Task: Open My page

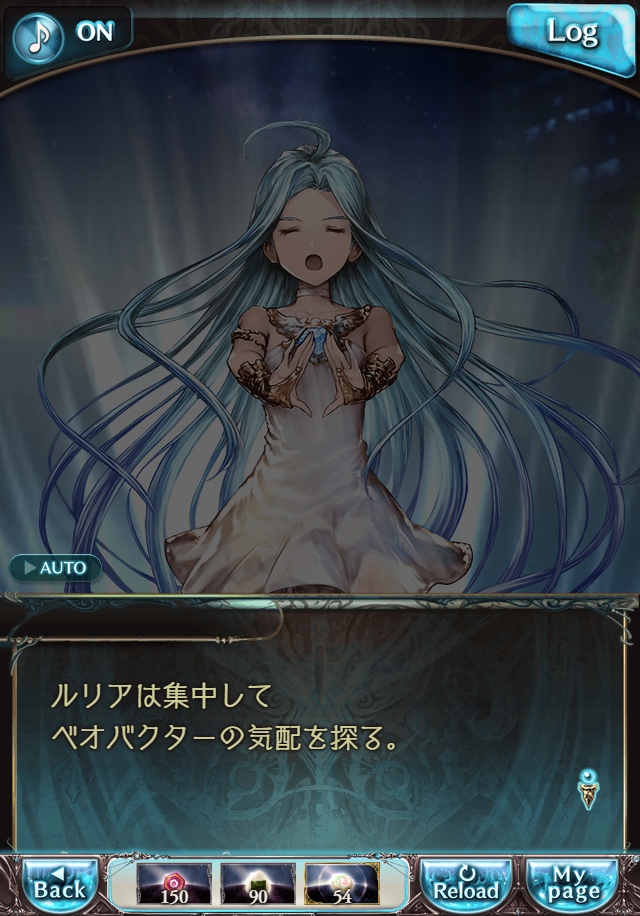Action: click(572, 882)
